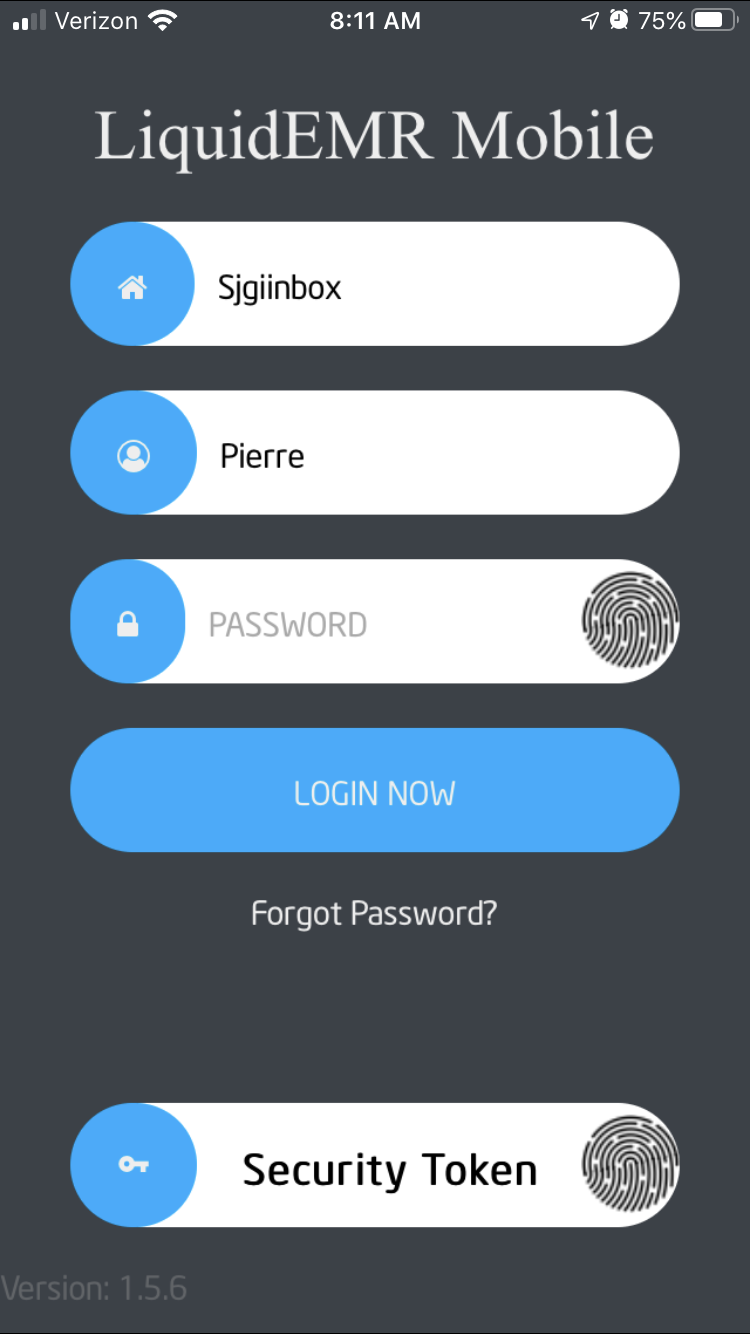750x1334 pixels.
Task: Click the empty PASSWORD input field
Action: tap(380, 622)
